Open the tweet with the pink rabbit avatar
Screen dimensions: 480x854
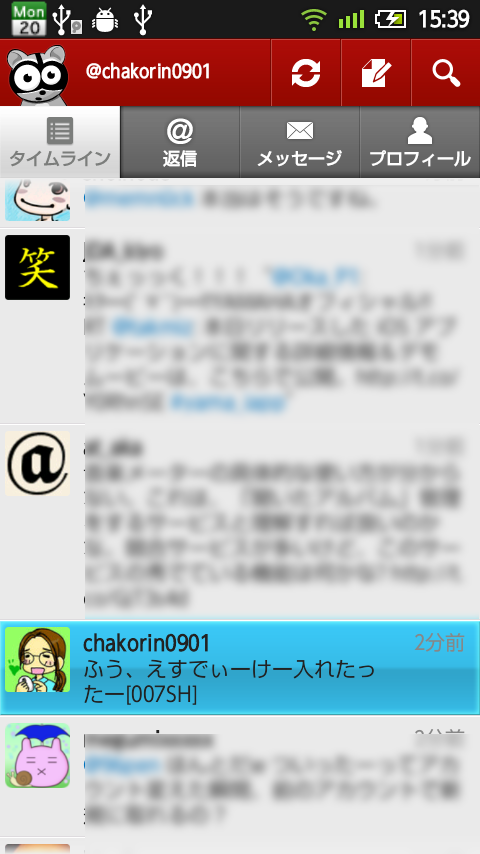[x=240, y=776]
